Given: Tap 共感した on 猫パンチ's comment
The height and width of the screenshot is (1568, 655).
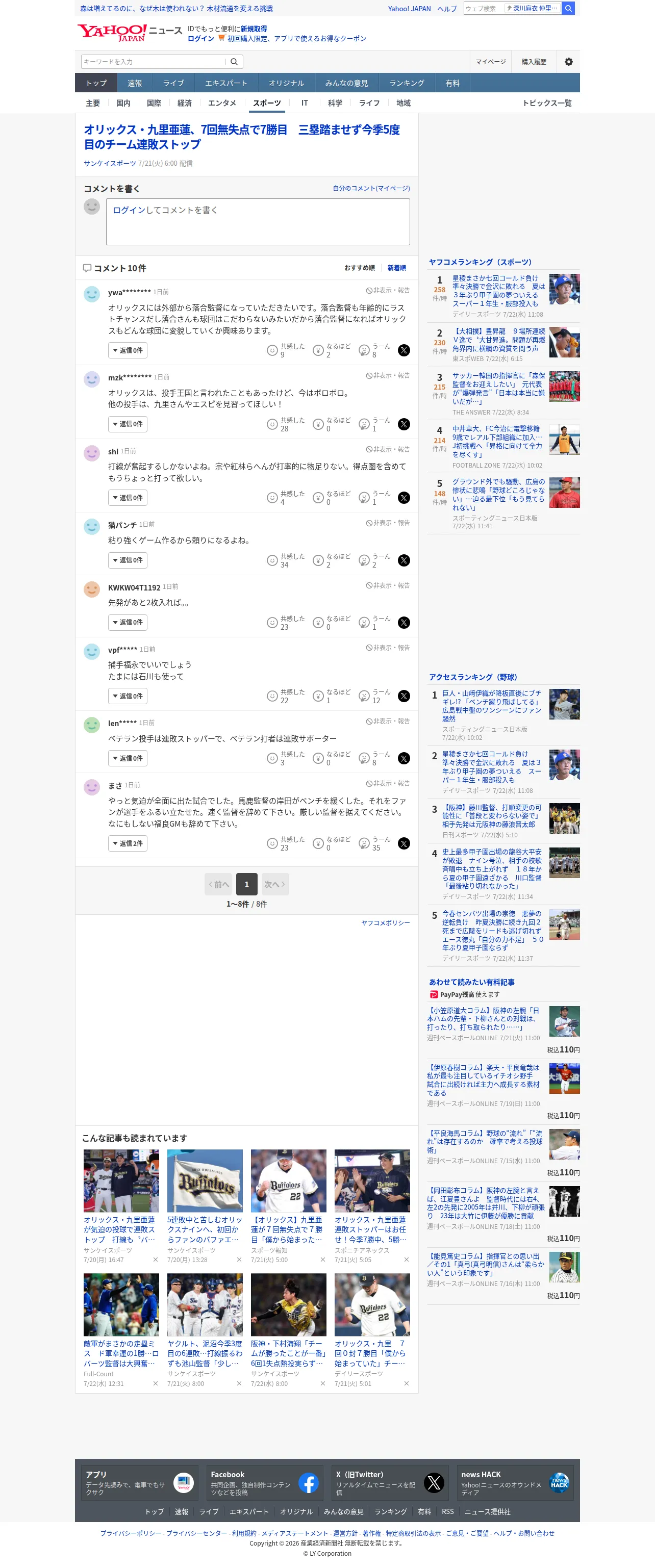Looking at the screenshot, I should (x=286, y=560).
